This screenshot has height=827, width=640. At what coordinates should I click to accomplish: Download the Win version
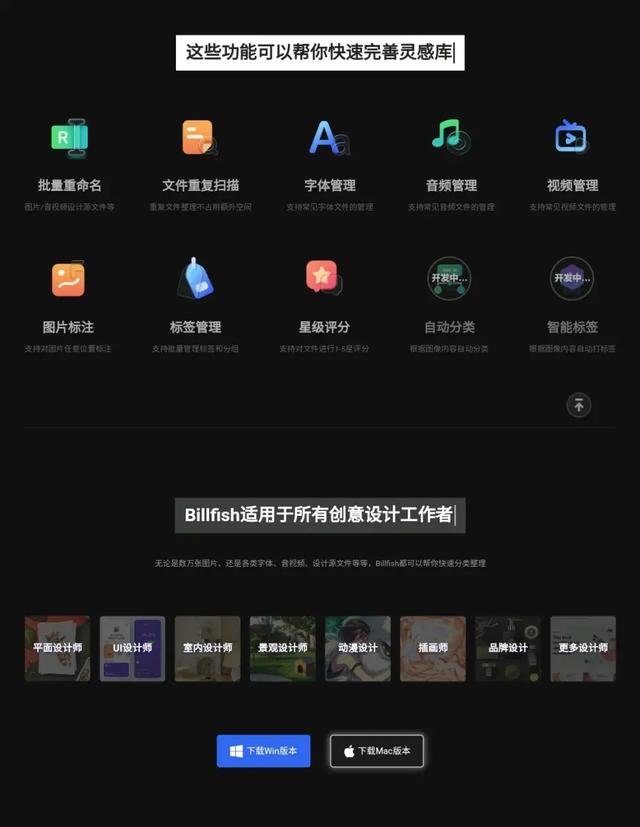pyautogui.click(x=264, y=751)
